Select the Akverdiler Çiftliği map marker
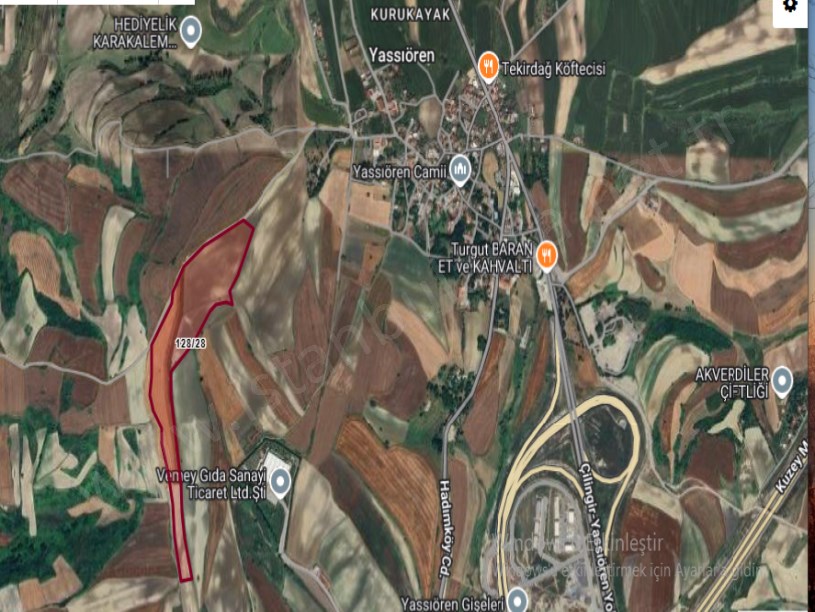815x612 pixels. (782, 381)
